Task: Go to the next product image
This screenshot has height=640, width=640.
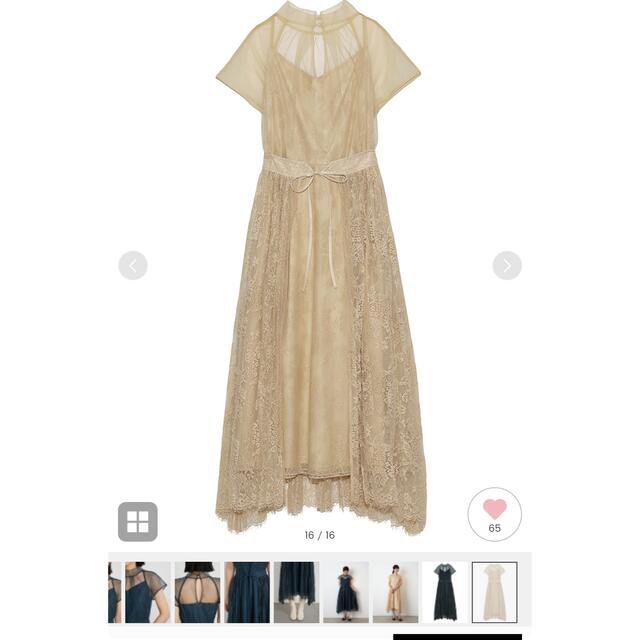Action: [507, 265]
